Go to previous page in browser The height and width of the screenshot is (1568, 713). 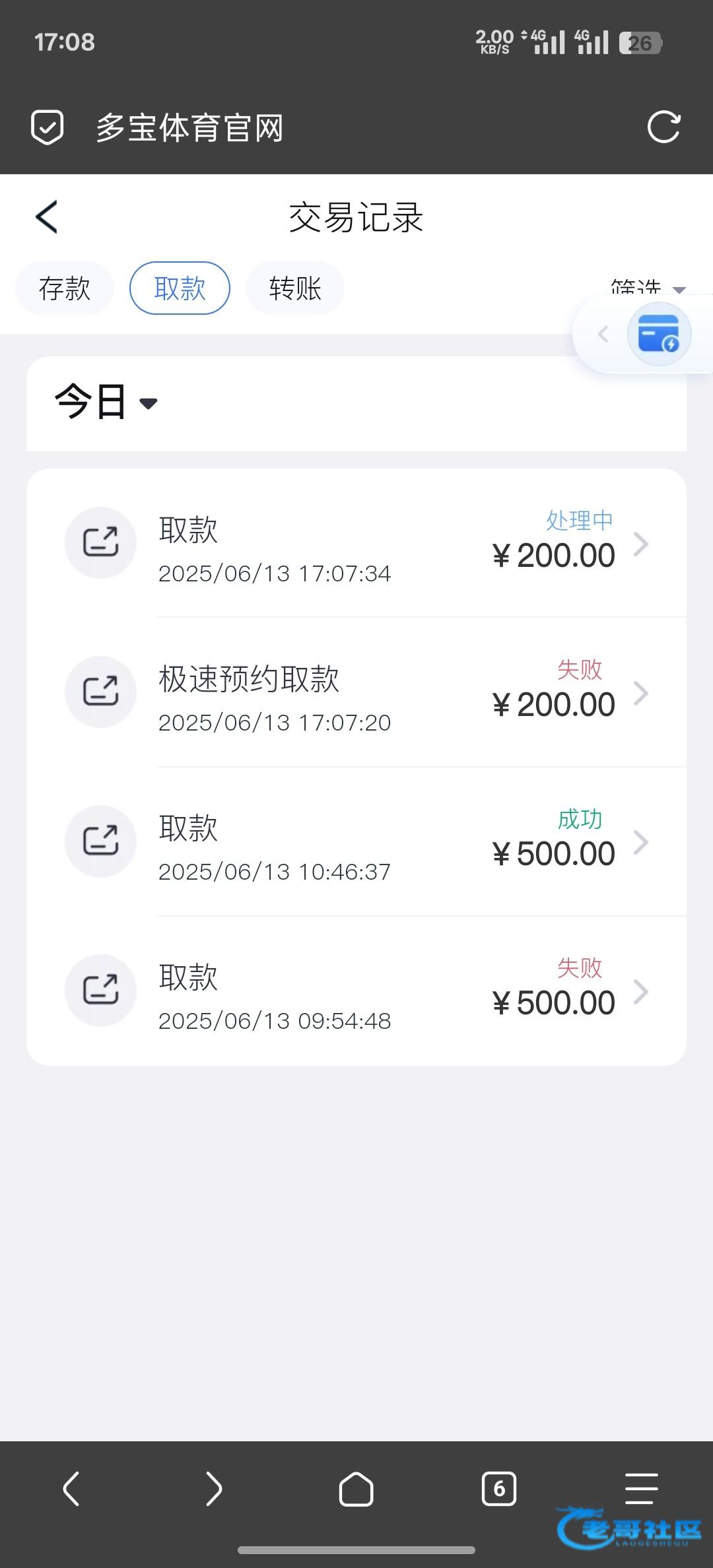coord(71,1489)
